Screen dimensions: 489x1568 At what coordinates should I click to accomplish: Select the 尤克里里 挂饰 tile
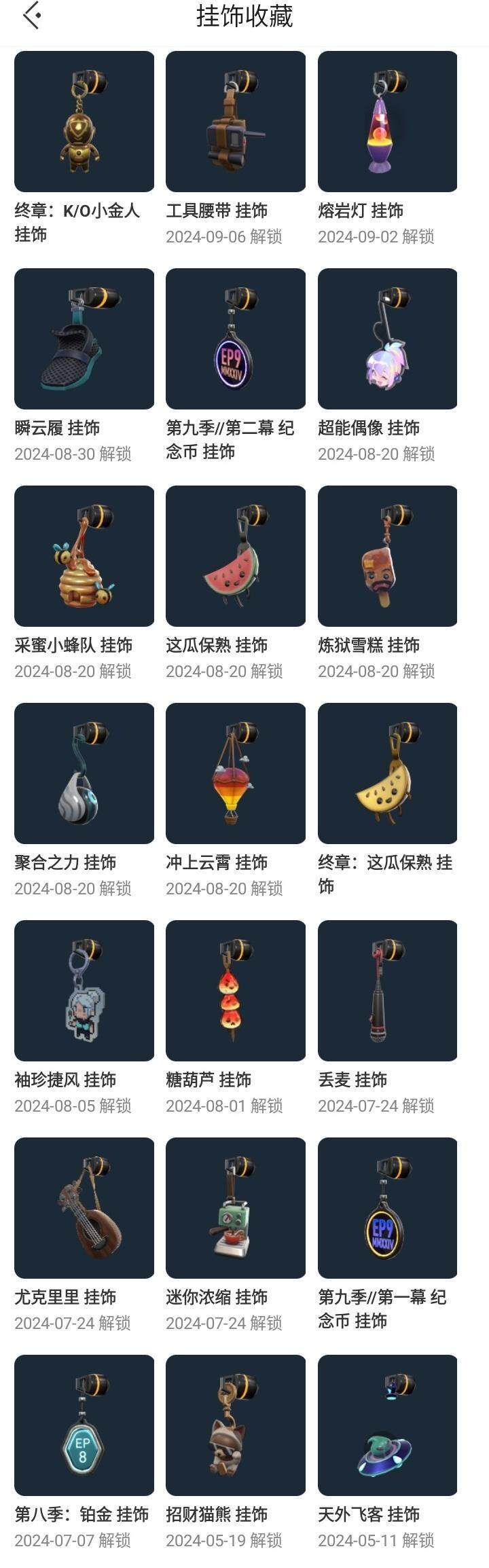(84, 1208)
